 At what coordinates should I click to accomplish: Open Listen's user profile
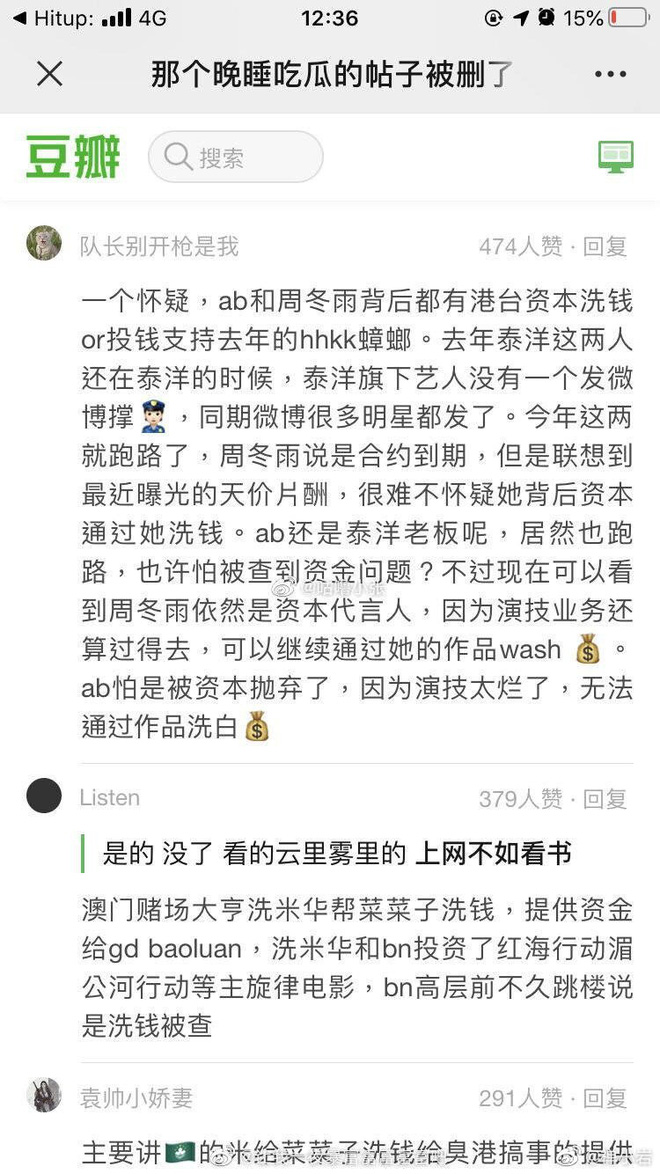(109, 797)
